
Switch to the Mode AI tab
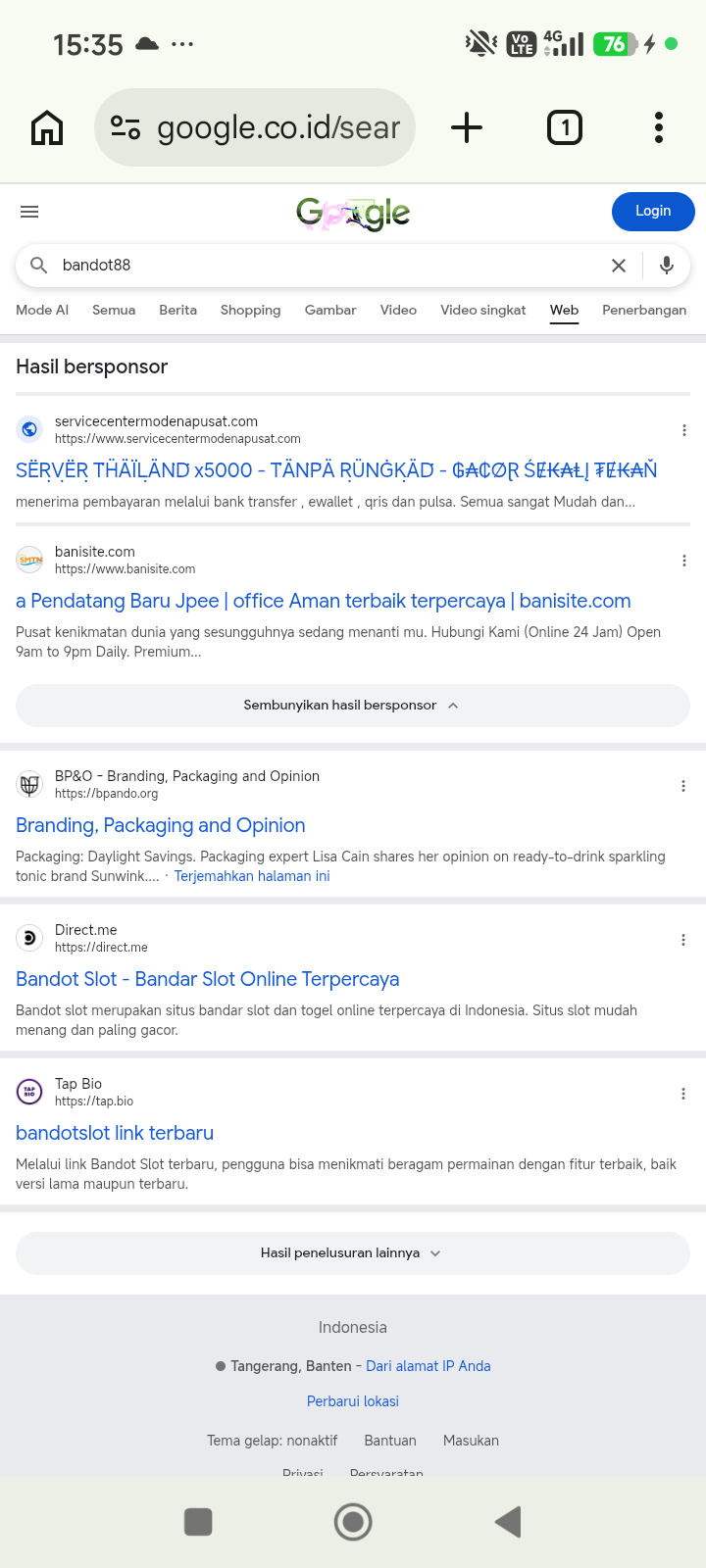[x=42, y=310]
